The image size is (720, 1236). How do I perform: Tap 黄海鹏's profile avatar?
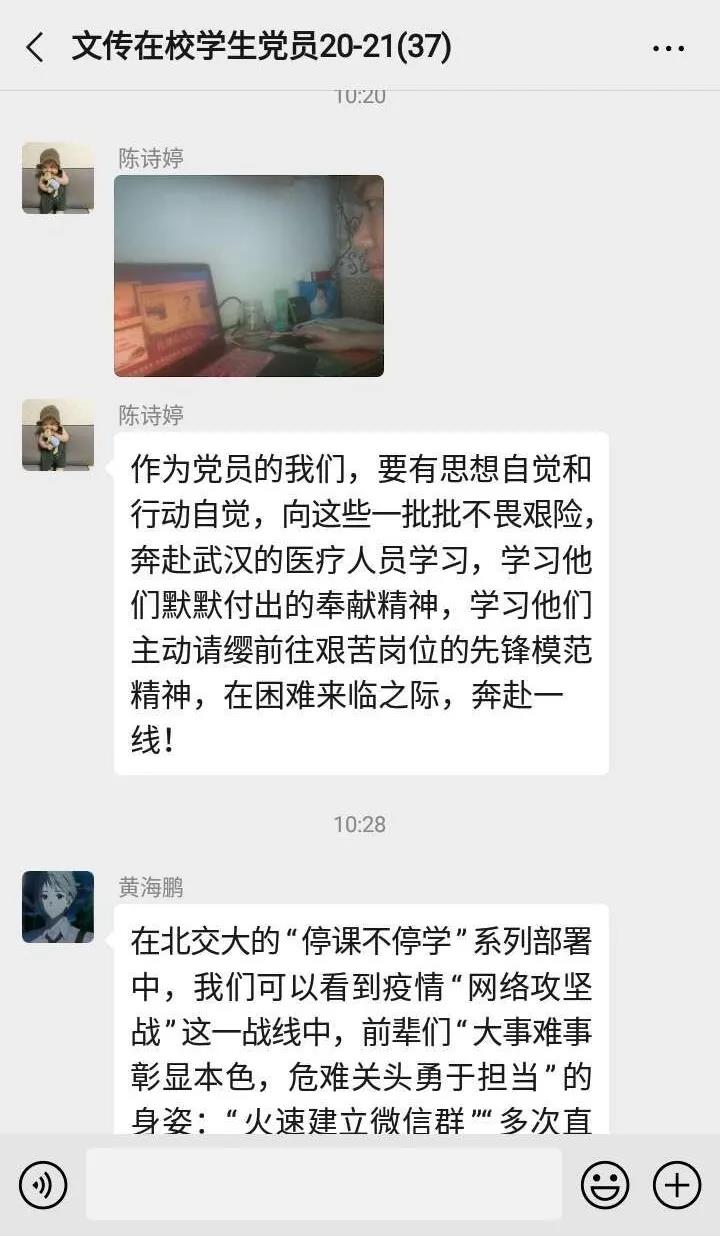pyautogui.click(x=58, y=907)
